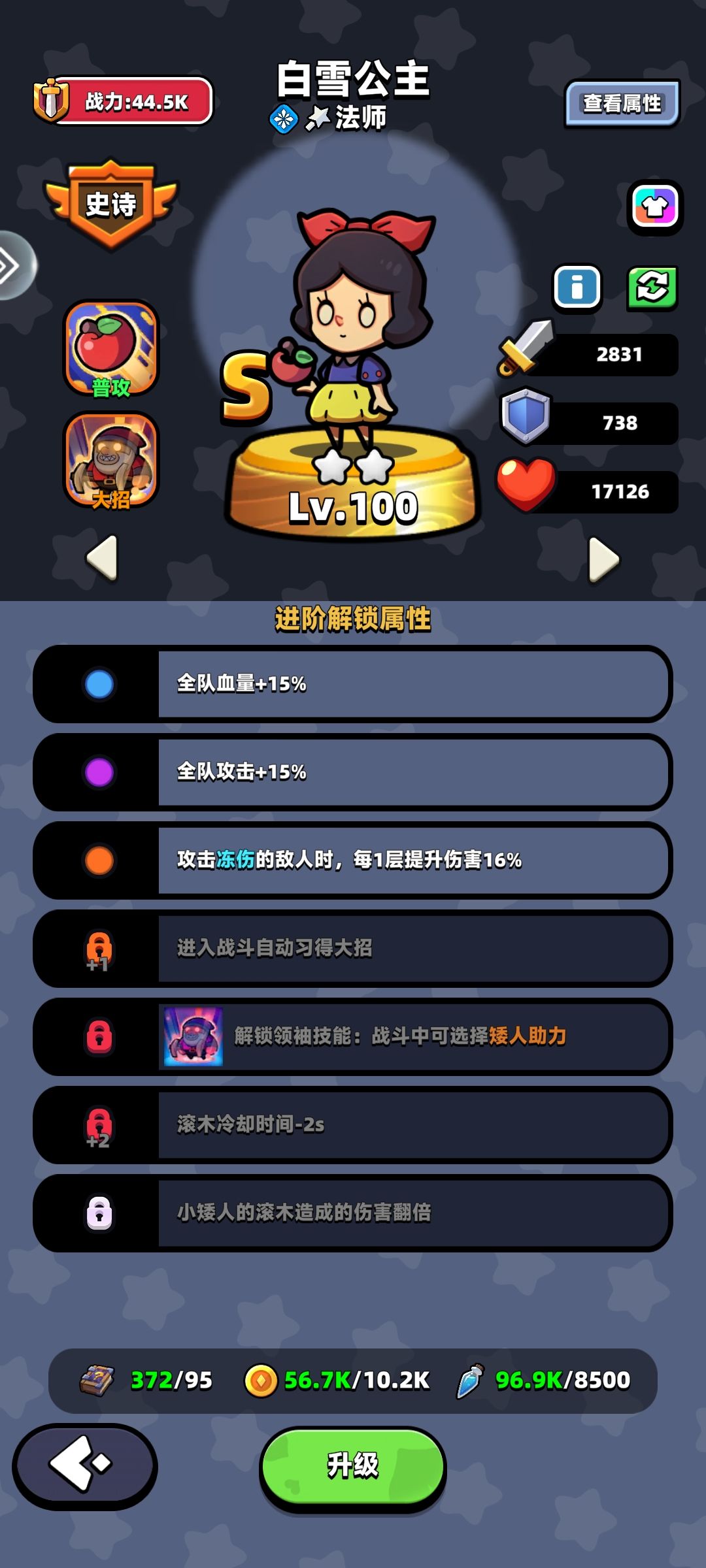This screenshot has width=706, height=1568.
Task: Tap the back button at bottom left
Action: click(84, 1465)
